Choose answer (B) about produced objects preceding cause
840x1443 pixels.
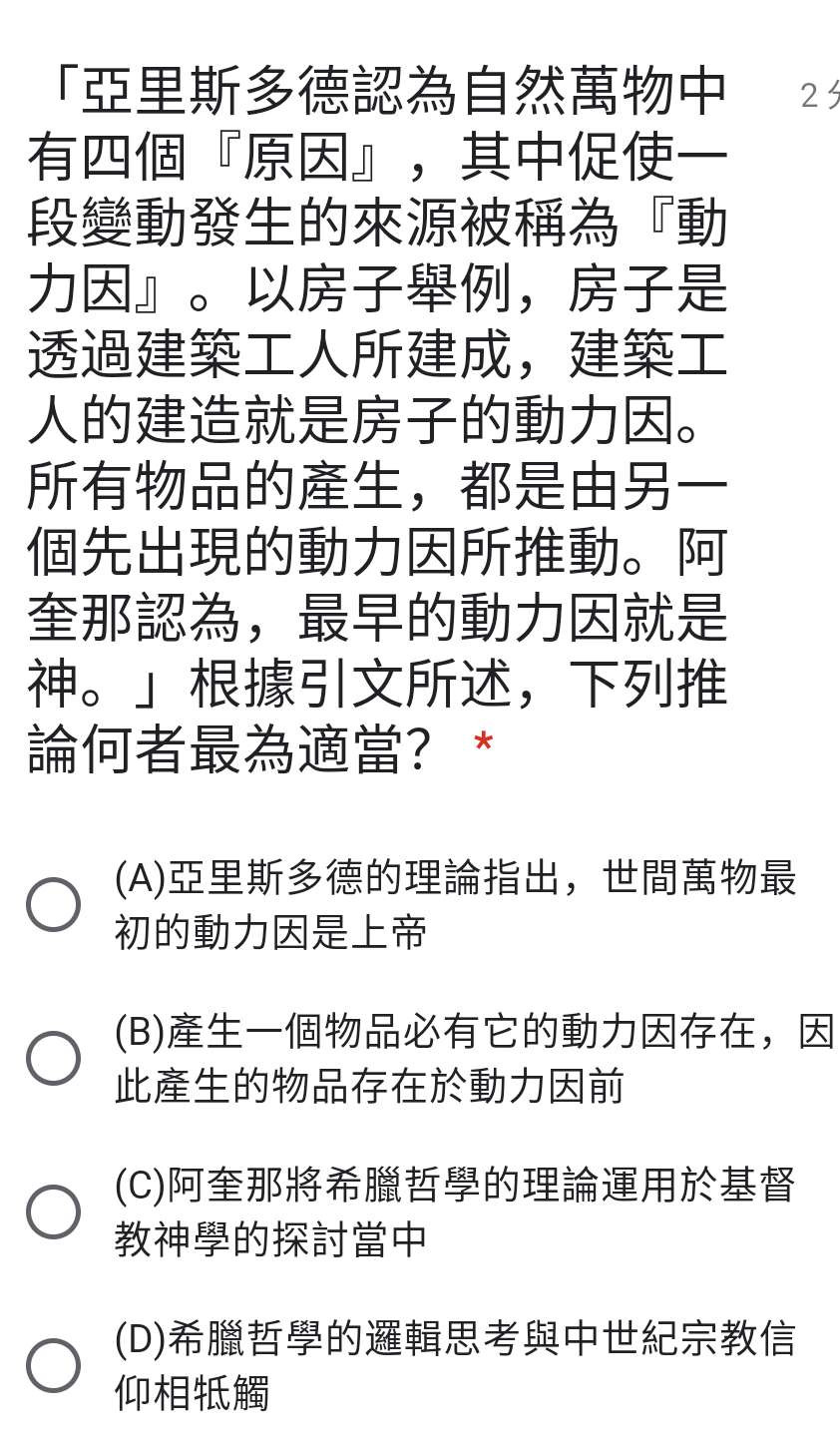[53, 1058]
